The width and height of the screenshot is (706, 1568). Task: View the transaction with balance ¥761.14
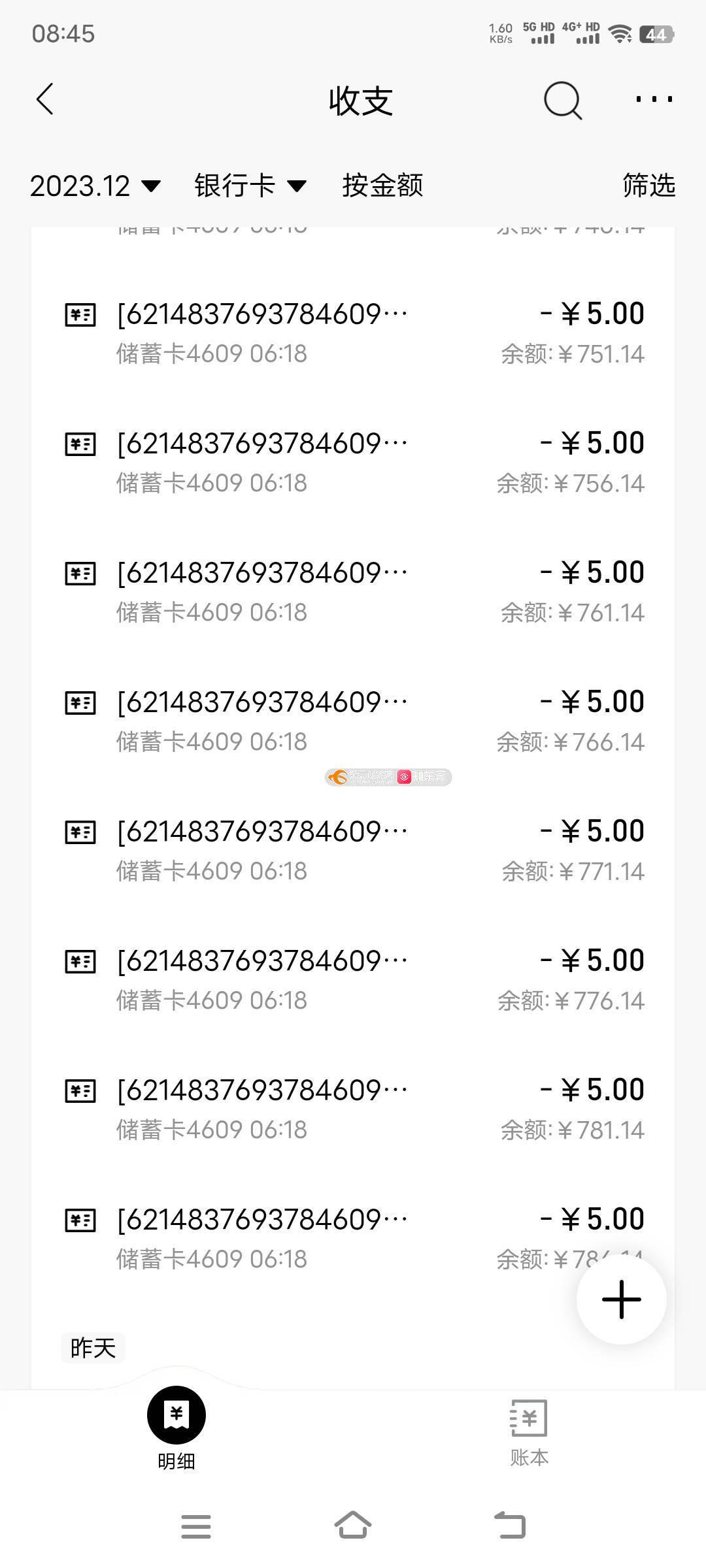click(x=353, y=592)
